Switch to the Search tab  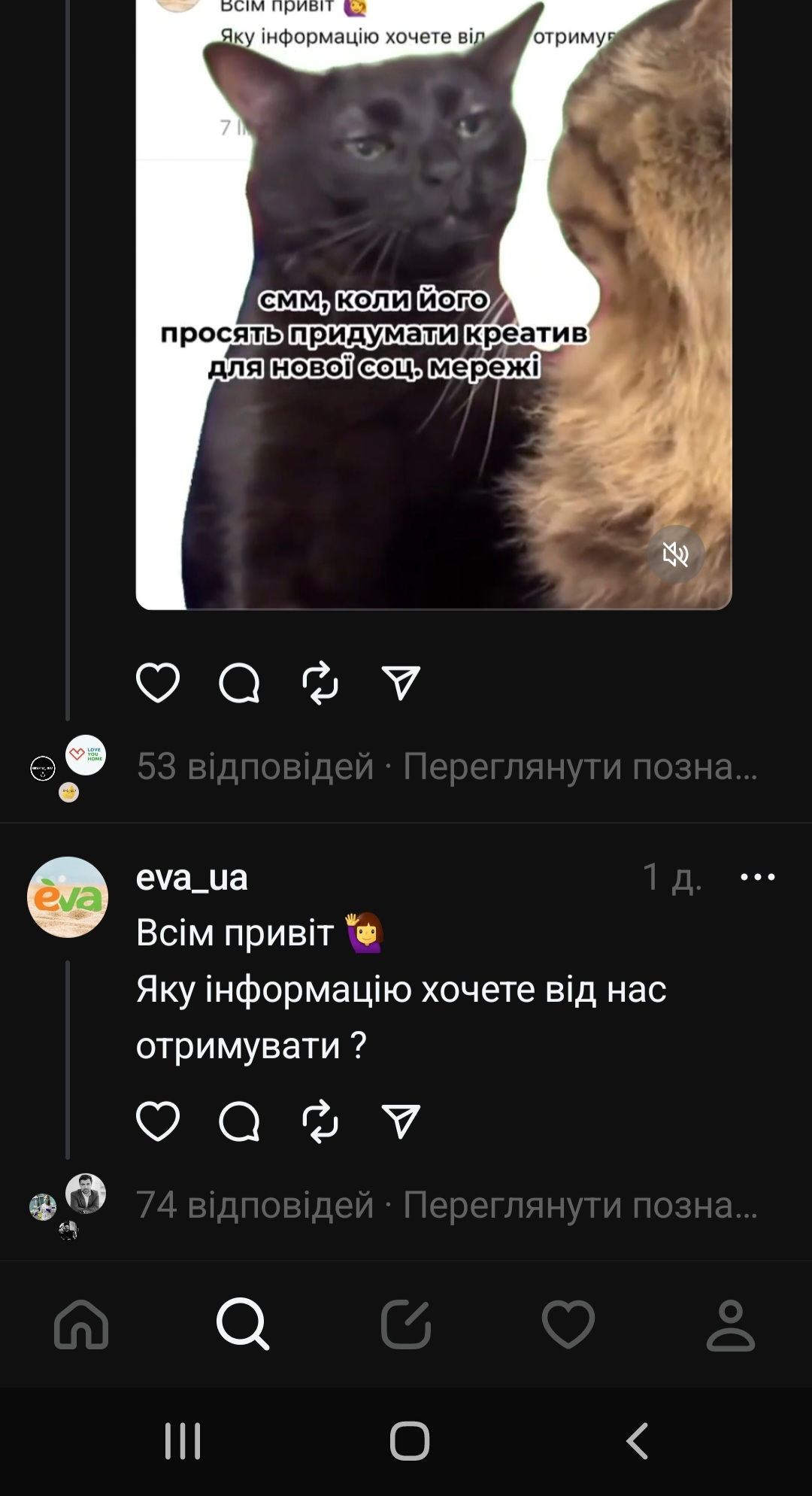coord(243,1325)
